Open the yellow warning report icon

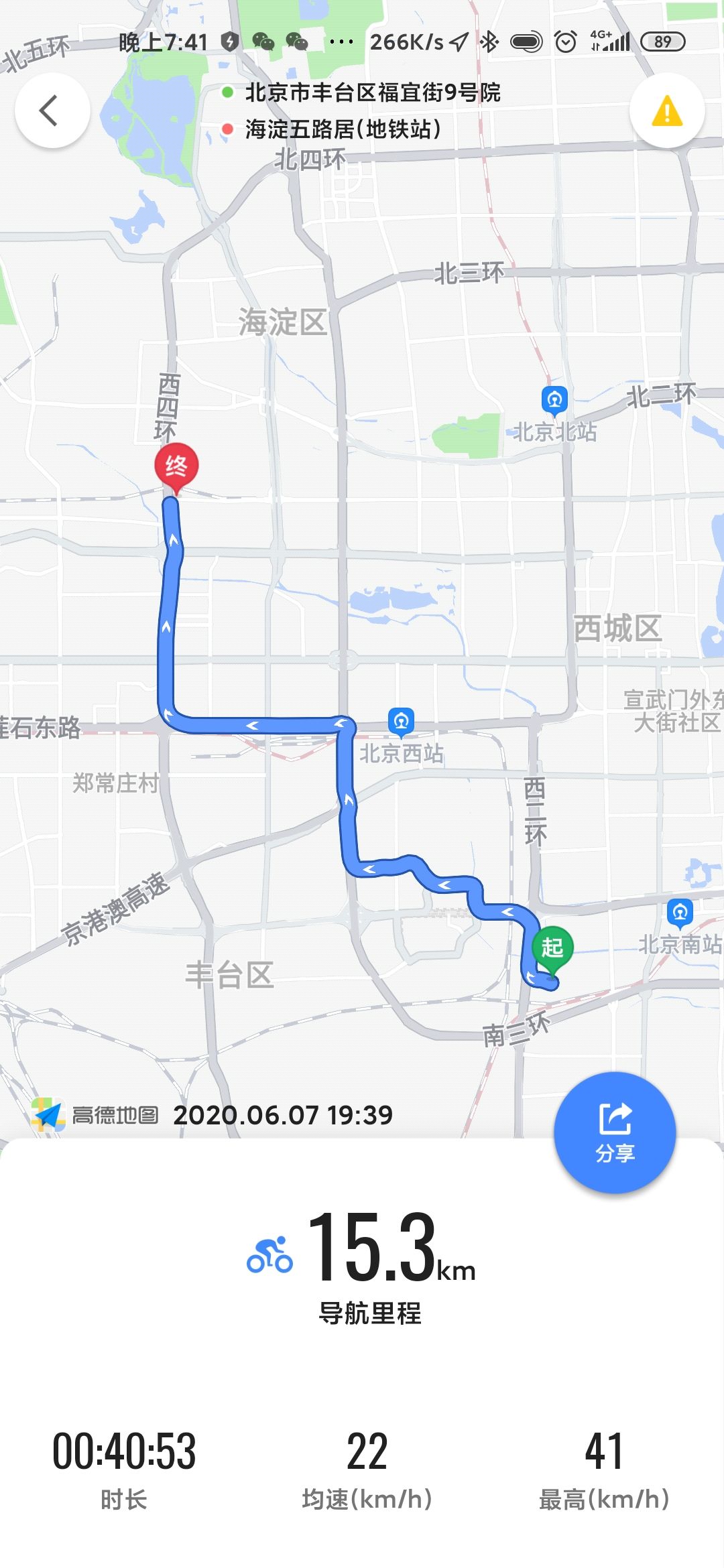coord(666,111)
